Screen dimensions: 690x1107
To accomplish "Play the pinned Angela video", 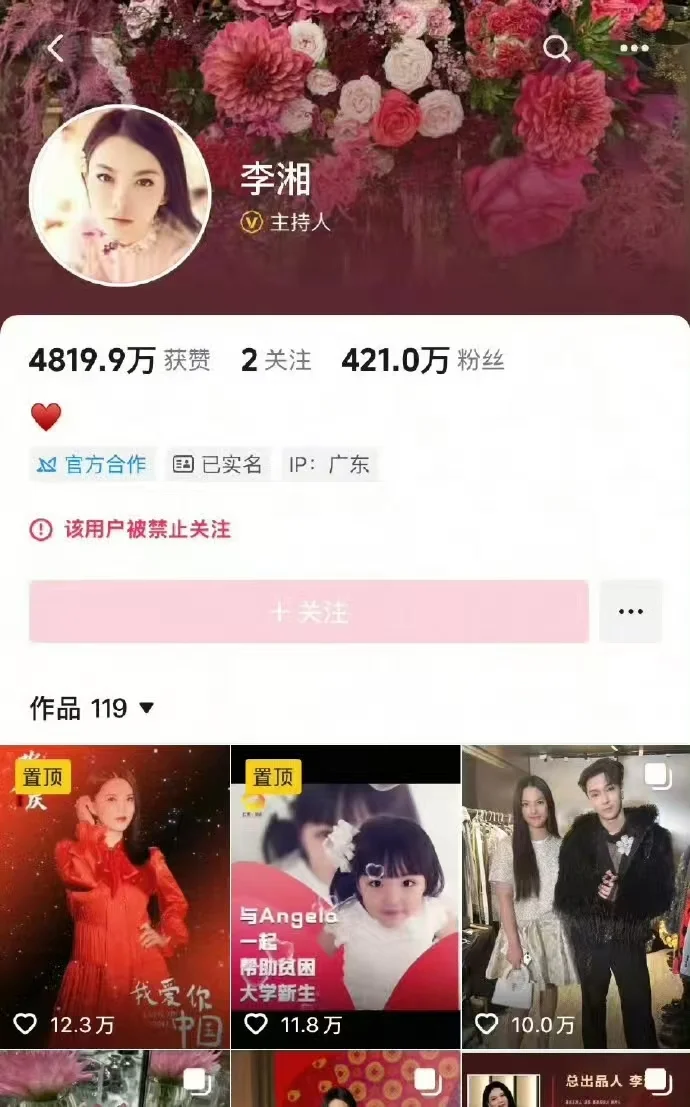I will point(346,895).
